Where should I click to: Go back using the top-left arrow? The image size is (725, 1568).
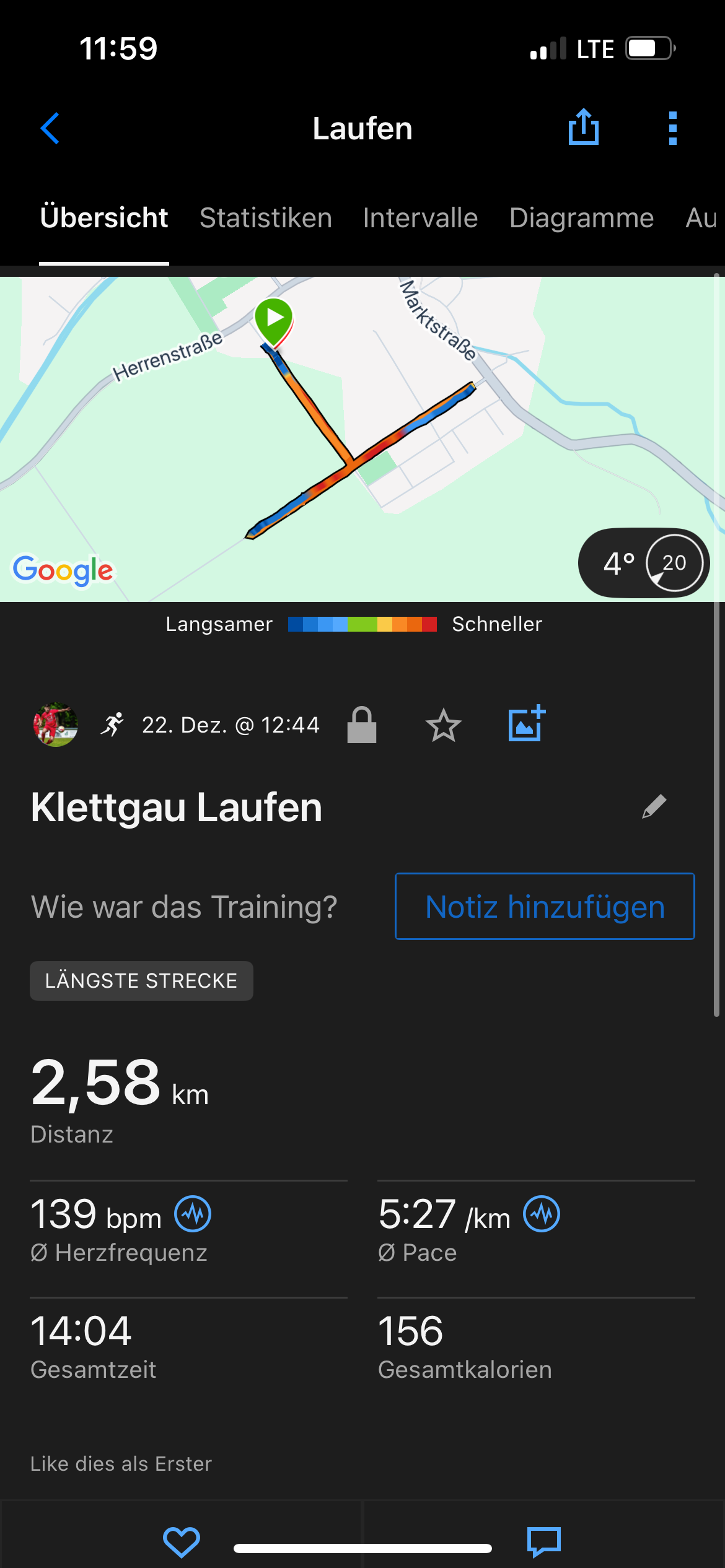click(50, 129)
